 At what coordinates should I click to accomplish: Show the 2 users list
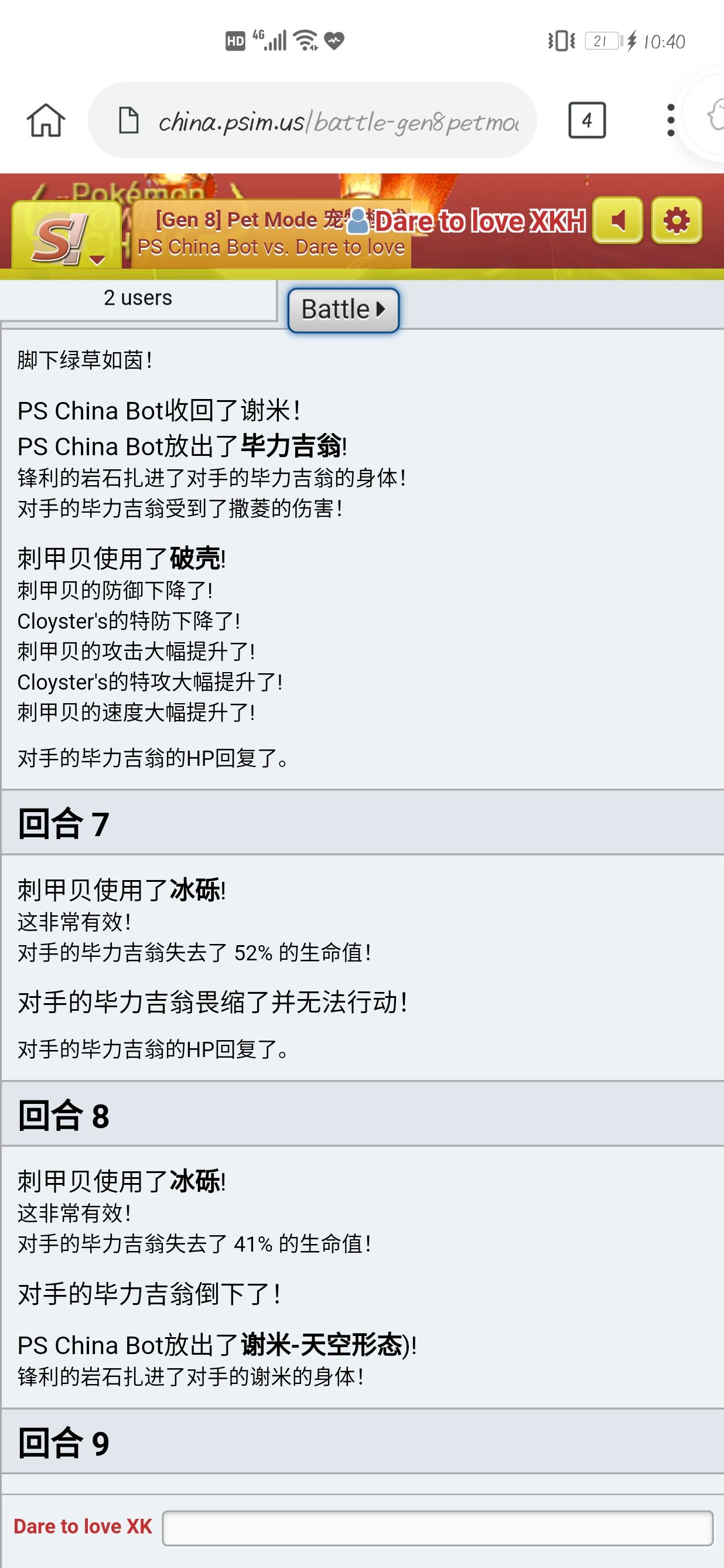point(138,298)
